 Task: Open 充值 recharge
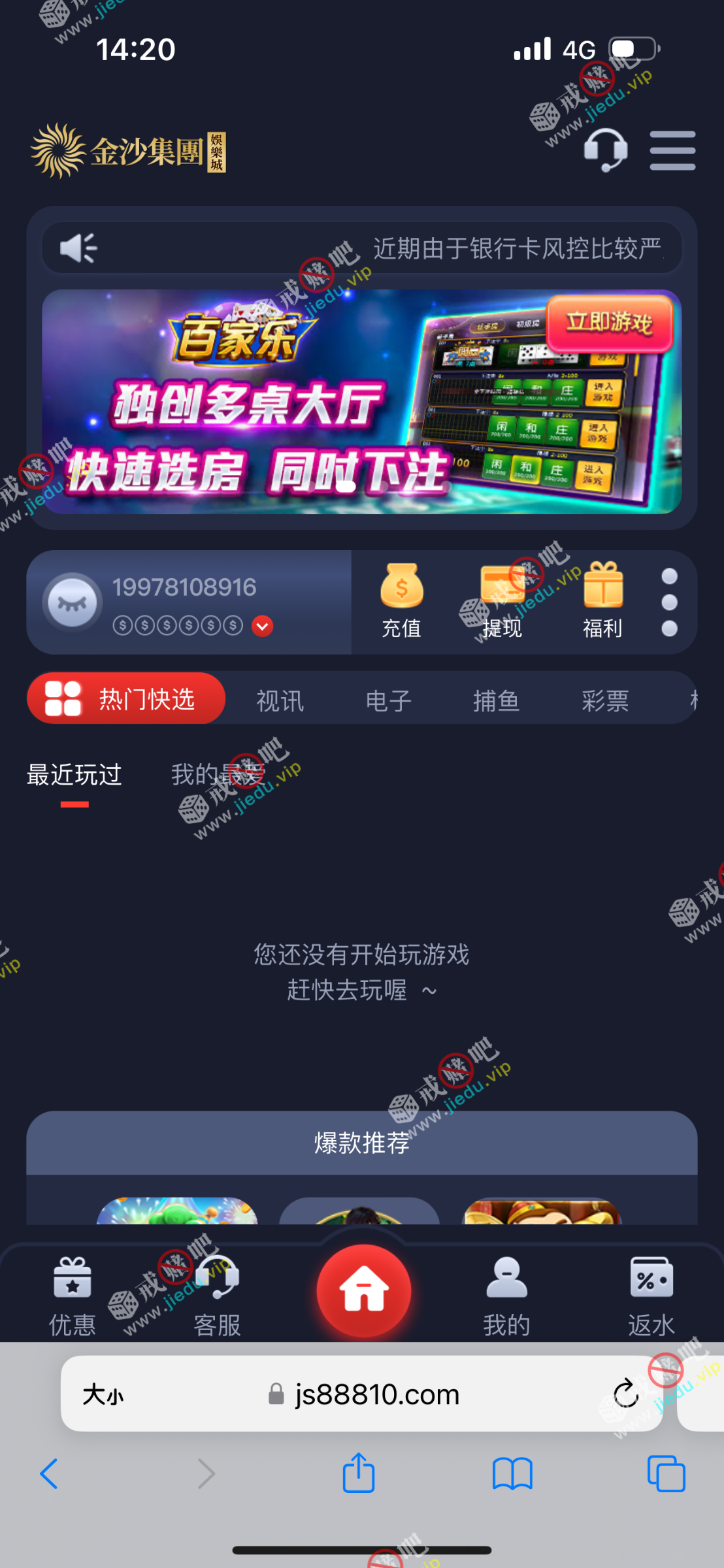pos(401,600)
